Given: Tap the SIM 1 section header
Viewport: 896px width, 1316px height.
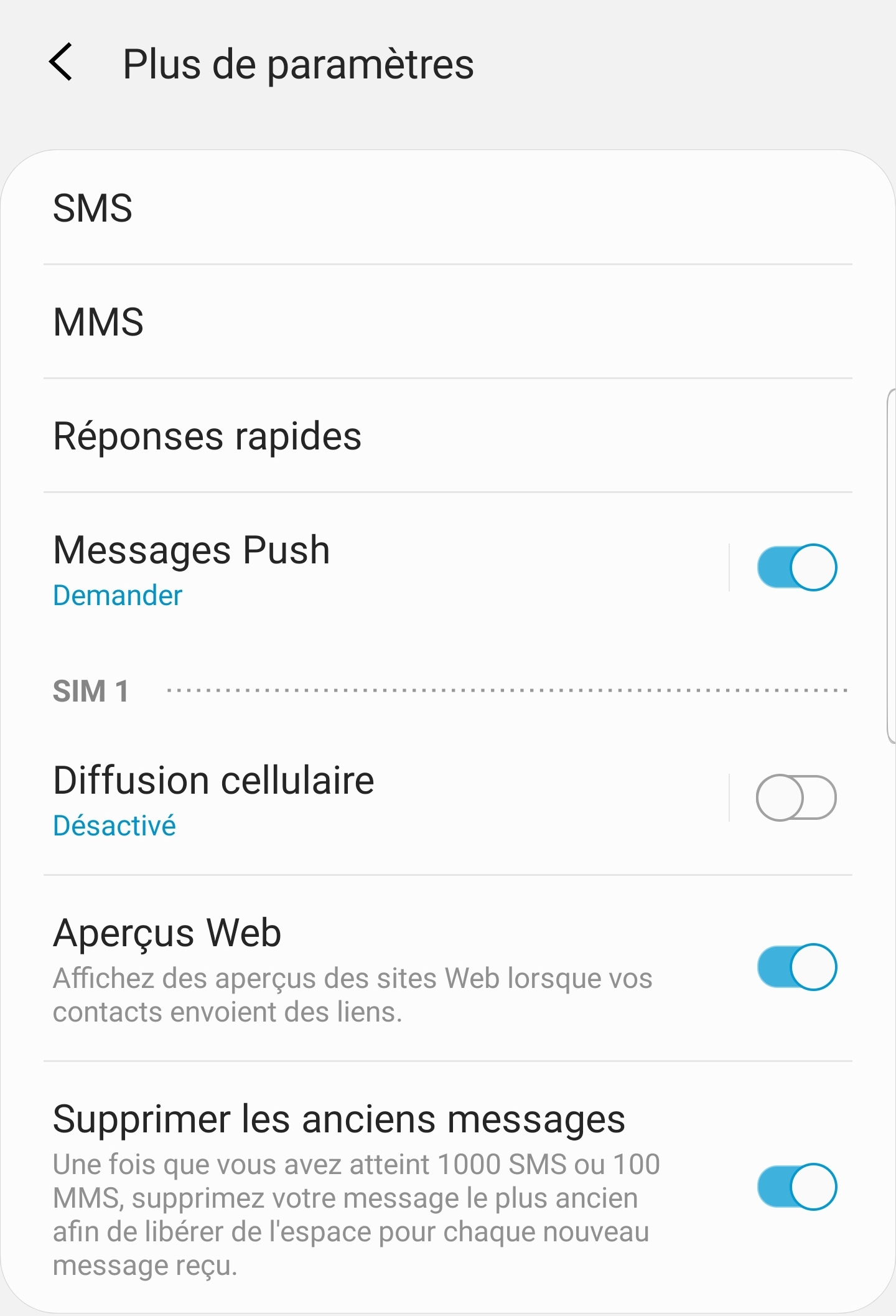Looking at the screenshot, I should pos(91,690).
